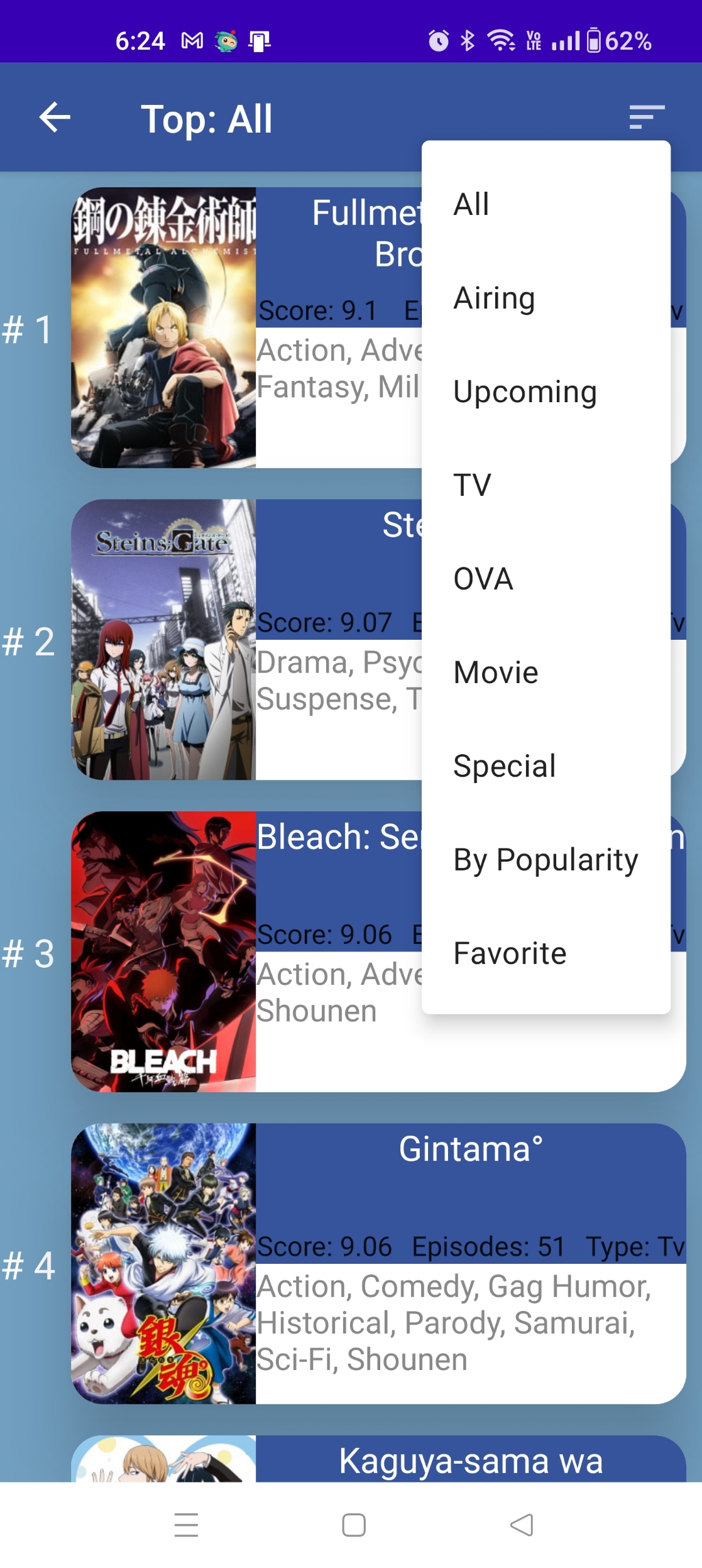Select the Favorite filter option
Screen dimensions: 702x1568
pyautogui.click(x=546, y=953)
